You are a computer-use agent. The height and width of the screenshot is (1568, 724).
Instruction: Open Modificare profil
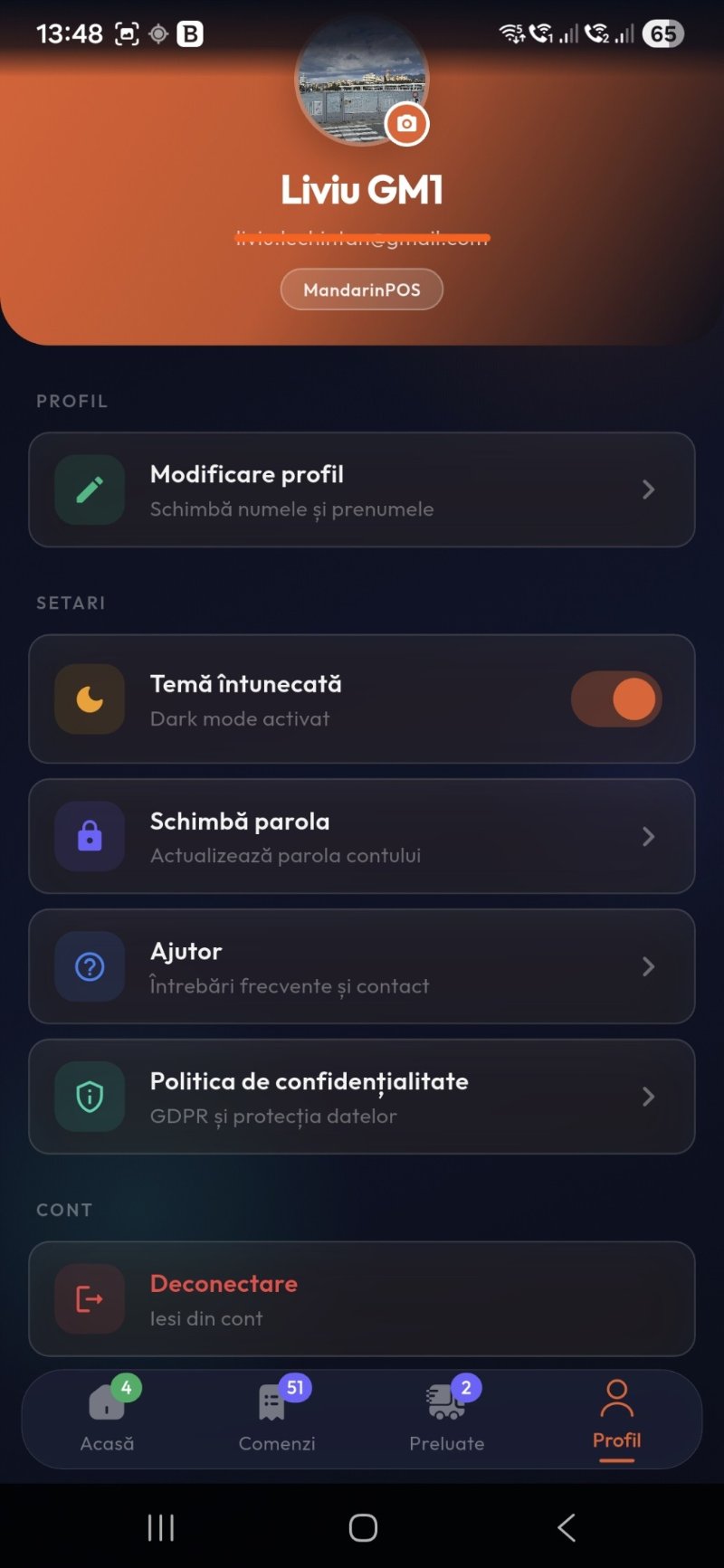coord(362,489)
